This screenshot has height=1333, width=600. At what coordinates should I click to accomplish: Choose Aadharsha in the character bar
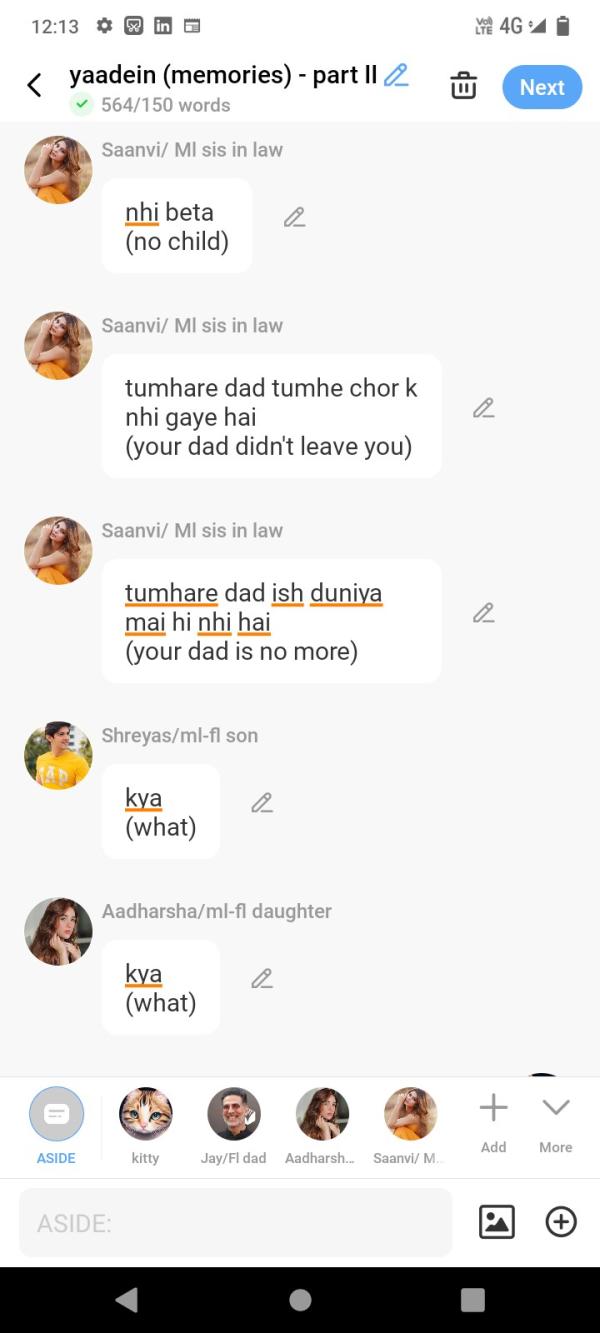(321, 1124)
